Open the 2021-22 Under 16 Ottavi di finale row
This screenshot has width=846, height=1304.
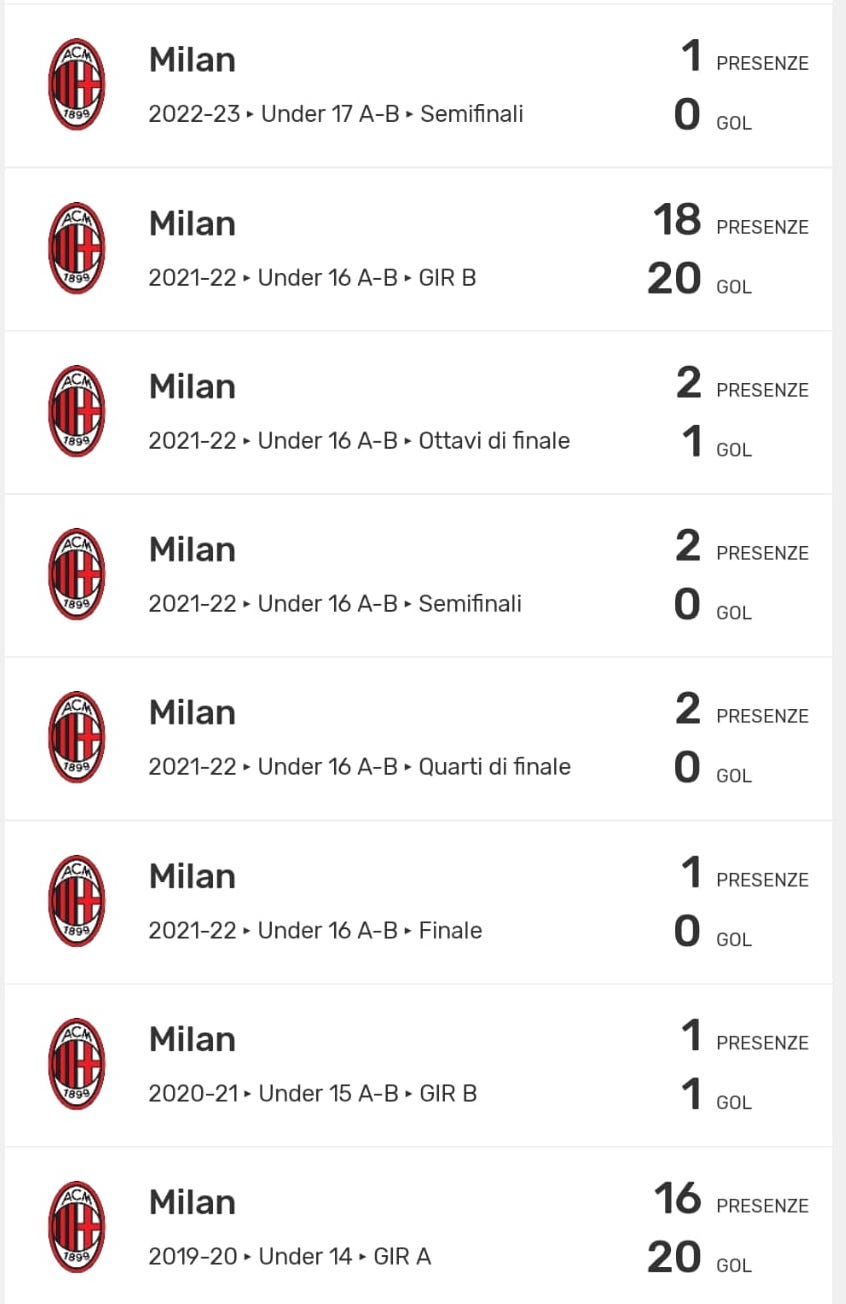point(418,412)
